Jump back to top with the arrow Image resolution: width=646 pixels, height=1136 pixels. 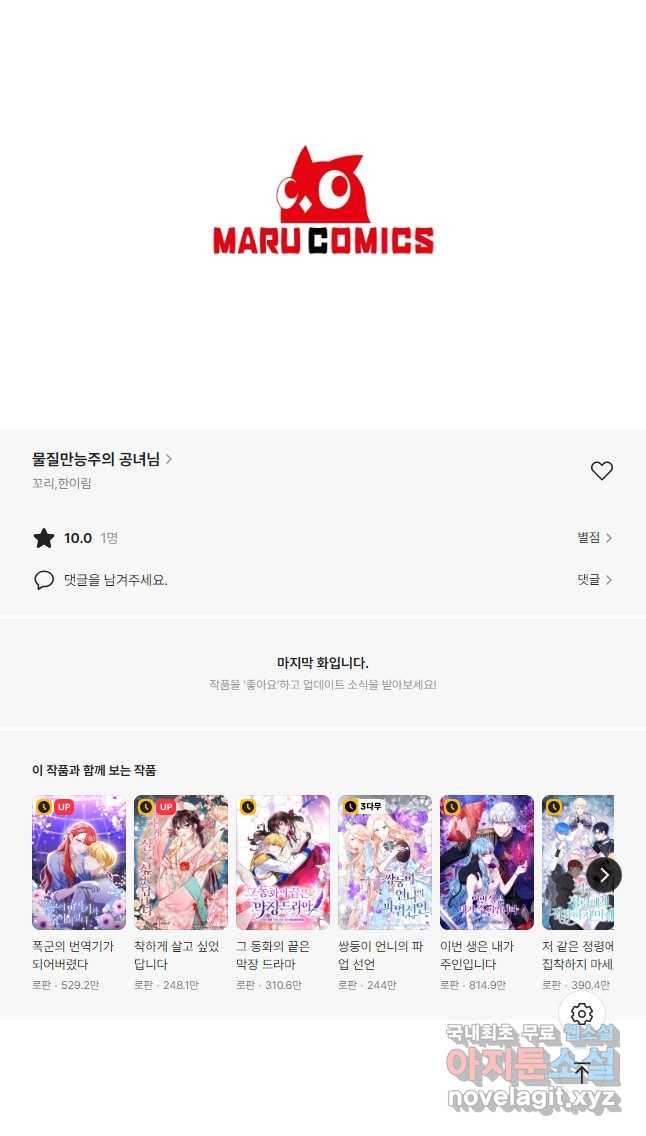pos(582,1073)
